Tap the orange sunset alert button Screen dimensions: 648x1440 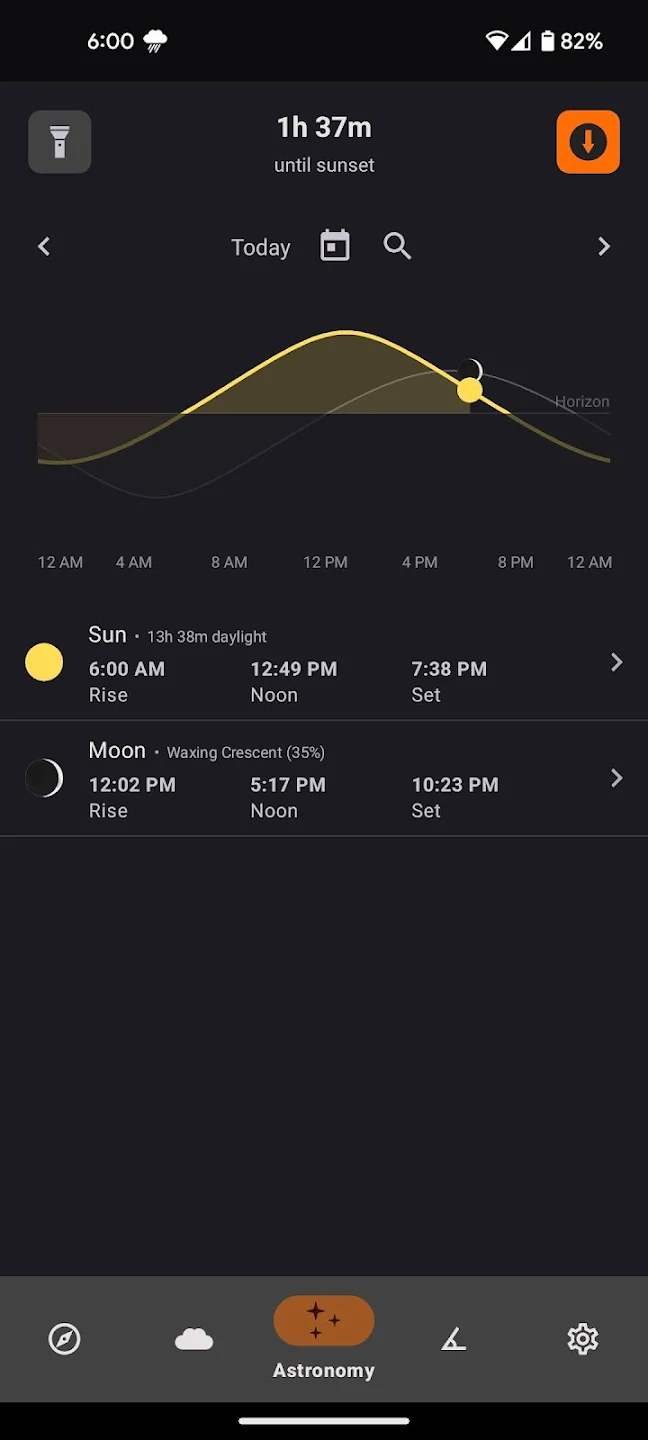pos(588,142)
